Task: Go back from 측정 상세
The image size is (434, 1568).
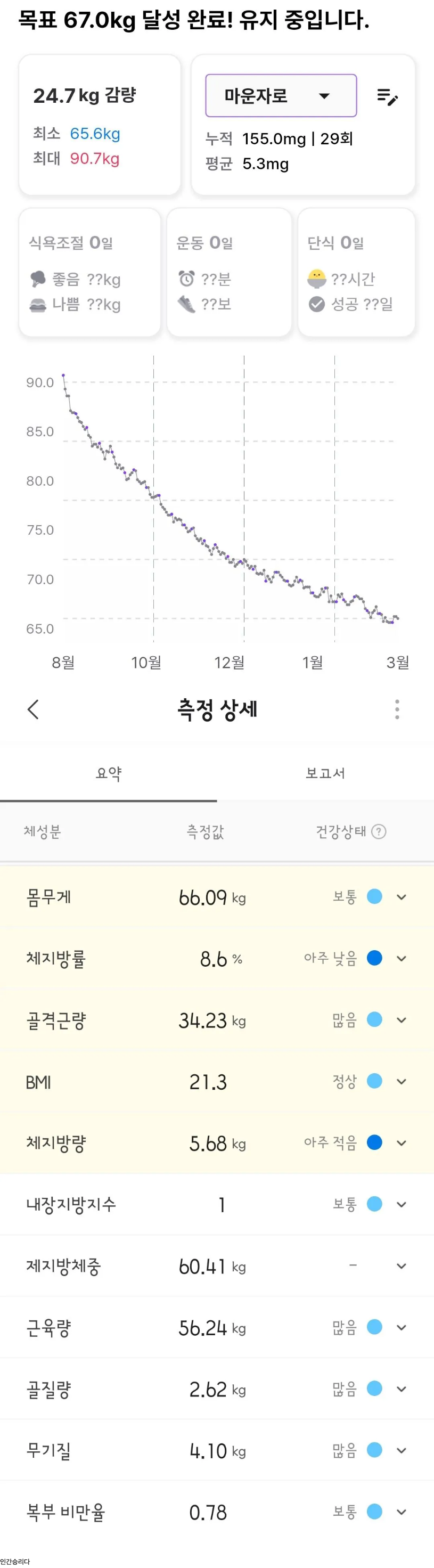Action: (x=34, y=709)
